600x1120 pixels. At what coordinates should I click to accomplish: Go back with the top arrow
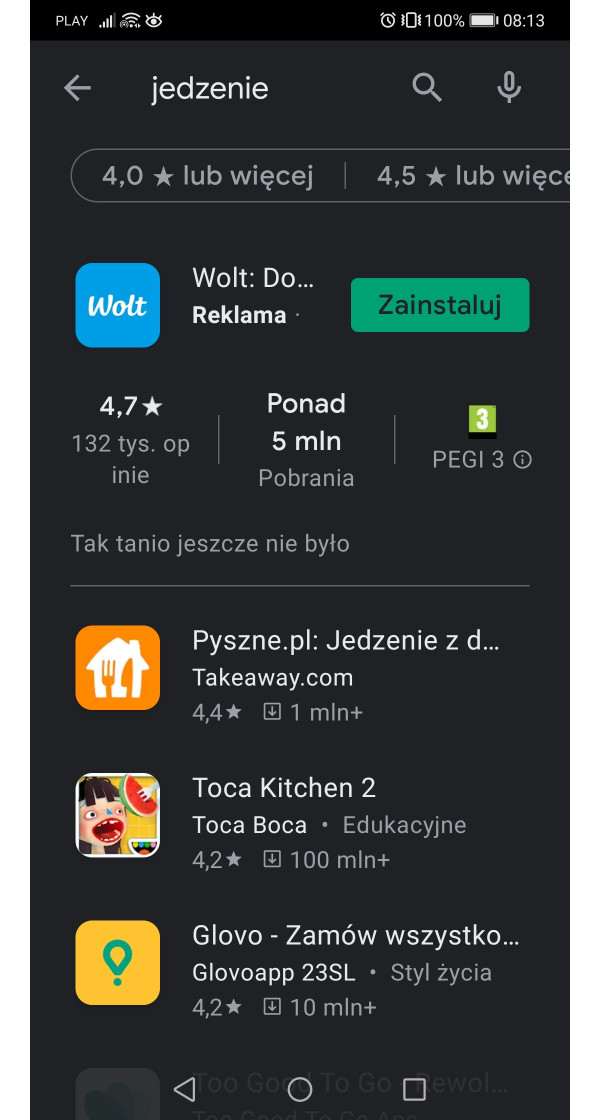(x=77, y=88)
